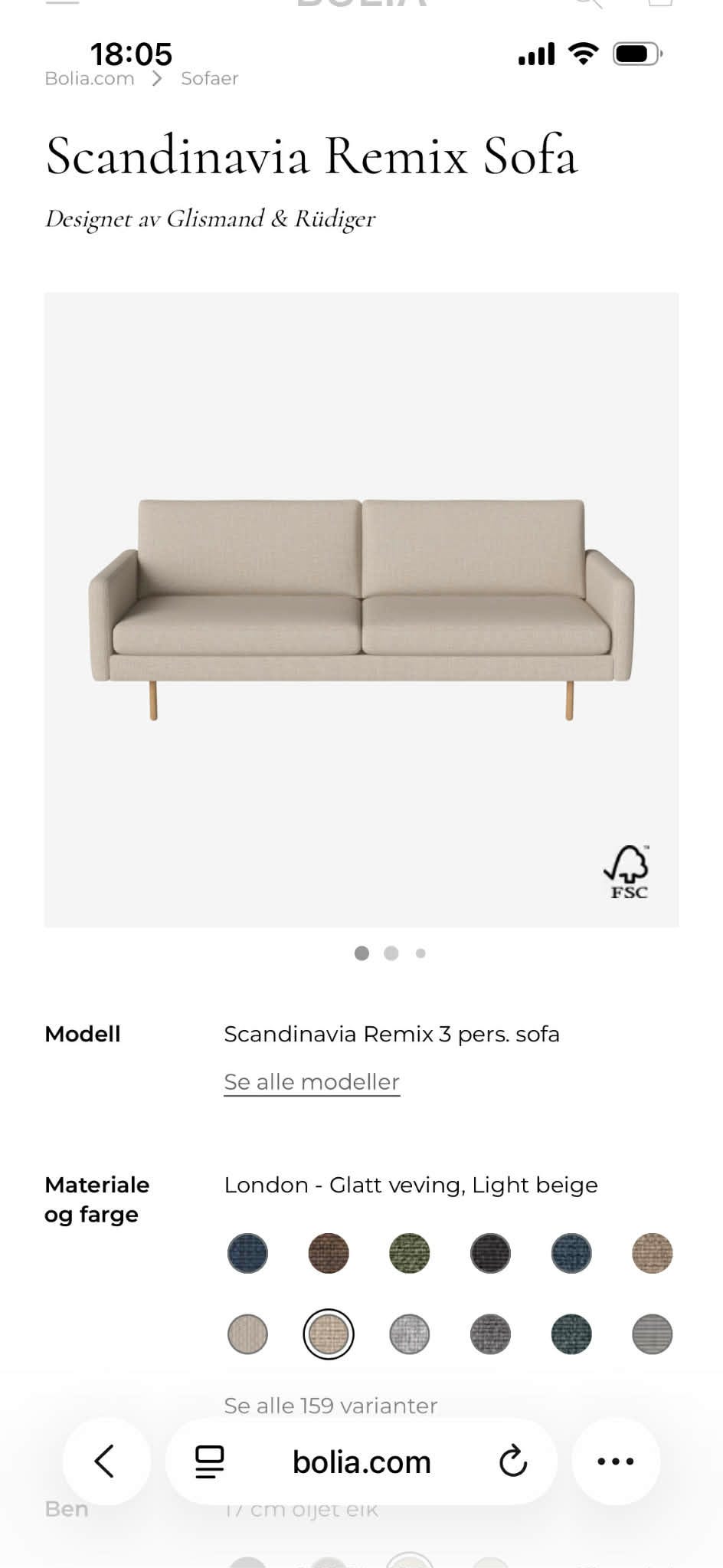The image size is (723, 1568).
Task: Tap 'Sofaer' in the breadcrumb navigation
Action: point(209,77)
